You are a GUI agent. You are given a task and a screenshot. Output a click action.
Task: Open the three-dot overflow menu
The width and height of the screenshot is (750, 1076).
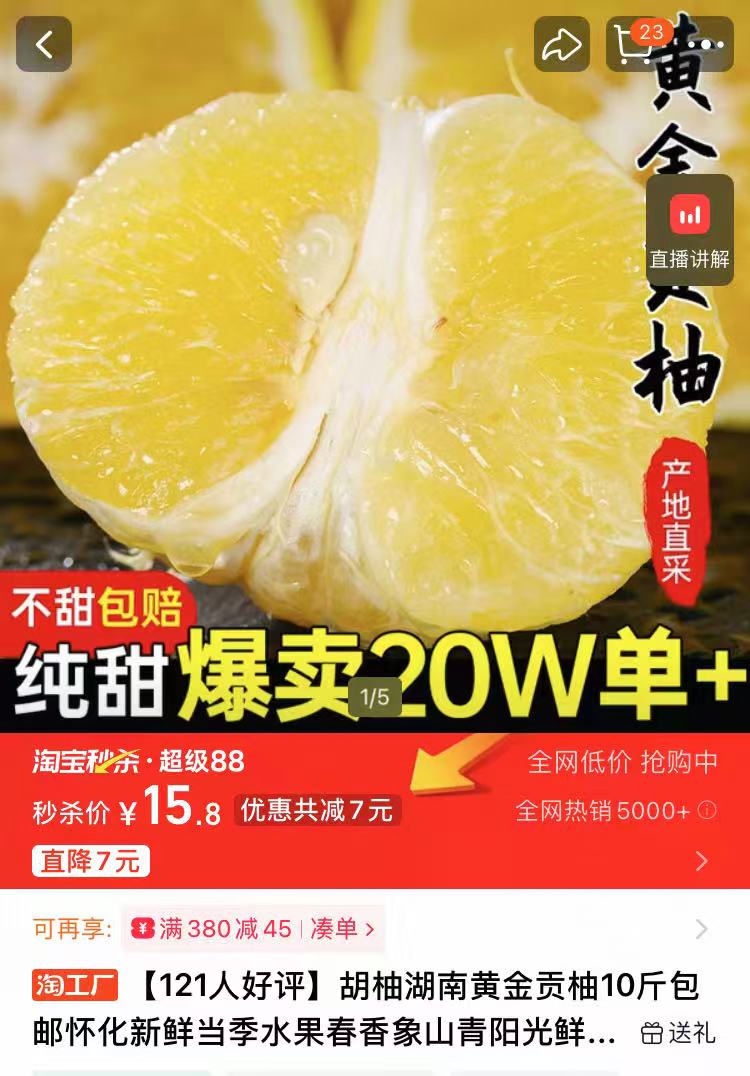coord(710,44)
